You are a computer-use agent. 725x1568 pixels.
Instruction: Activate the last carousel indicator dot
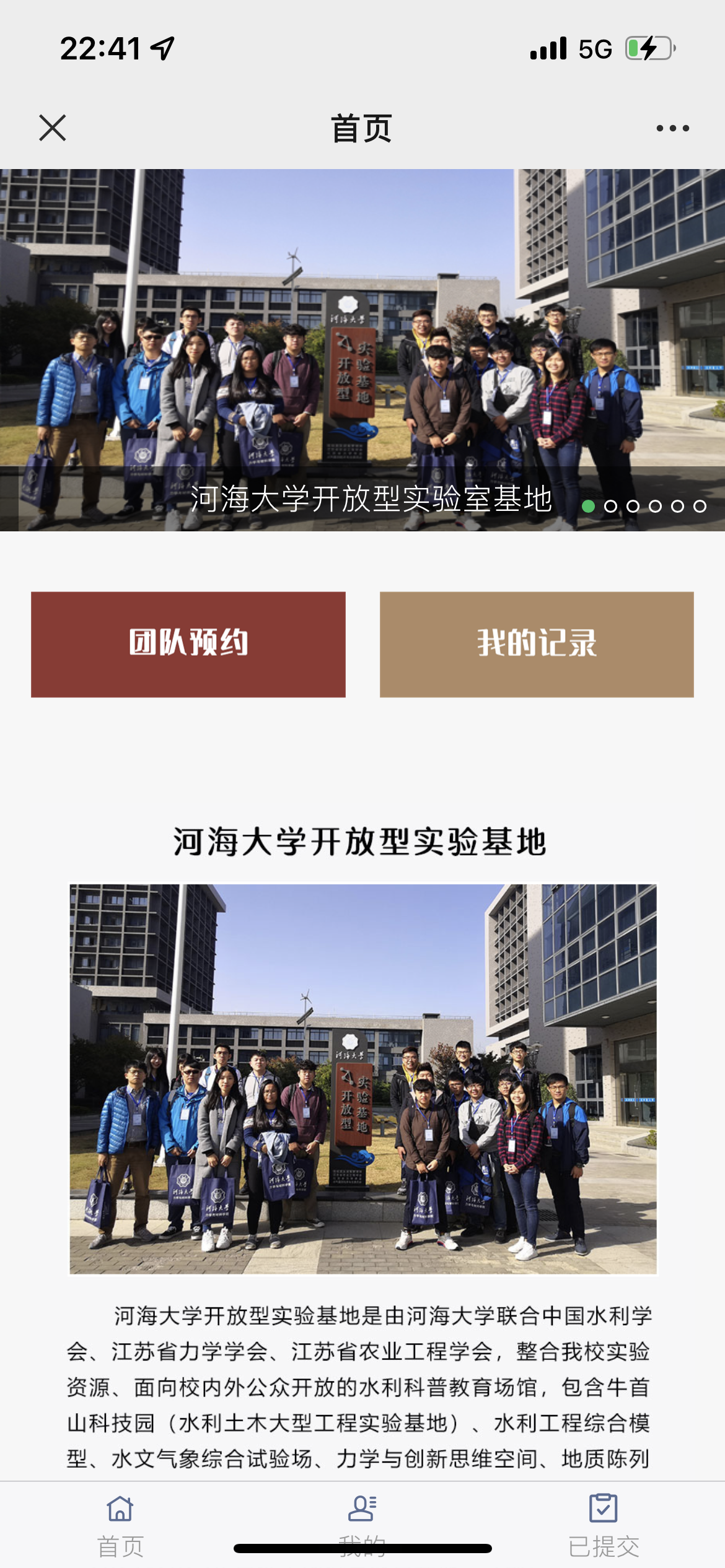point(701,506)
